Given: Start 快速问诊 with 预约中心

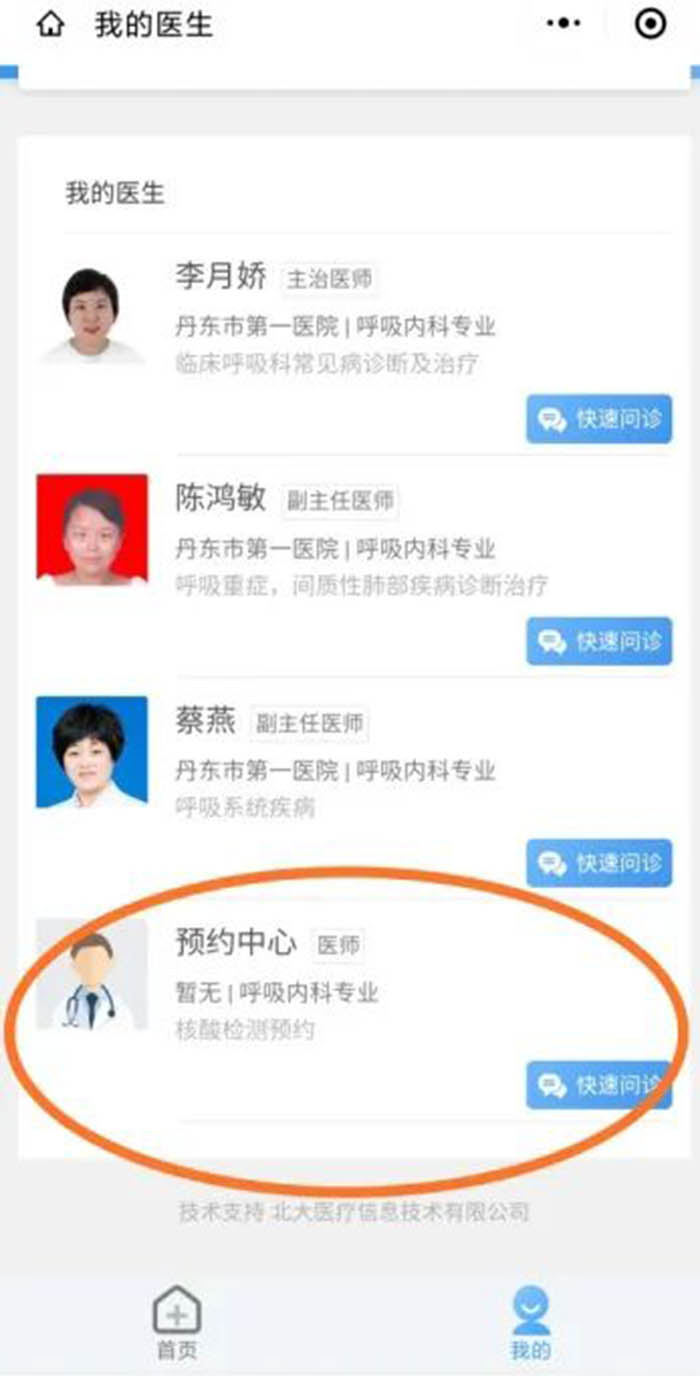Looking at the screenshot, I should click(599, 1085).
